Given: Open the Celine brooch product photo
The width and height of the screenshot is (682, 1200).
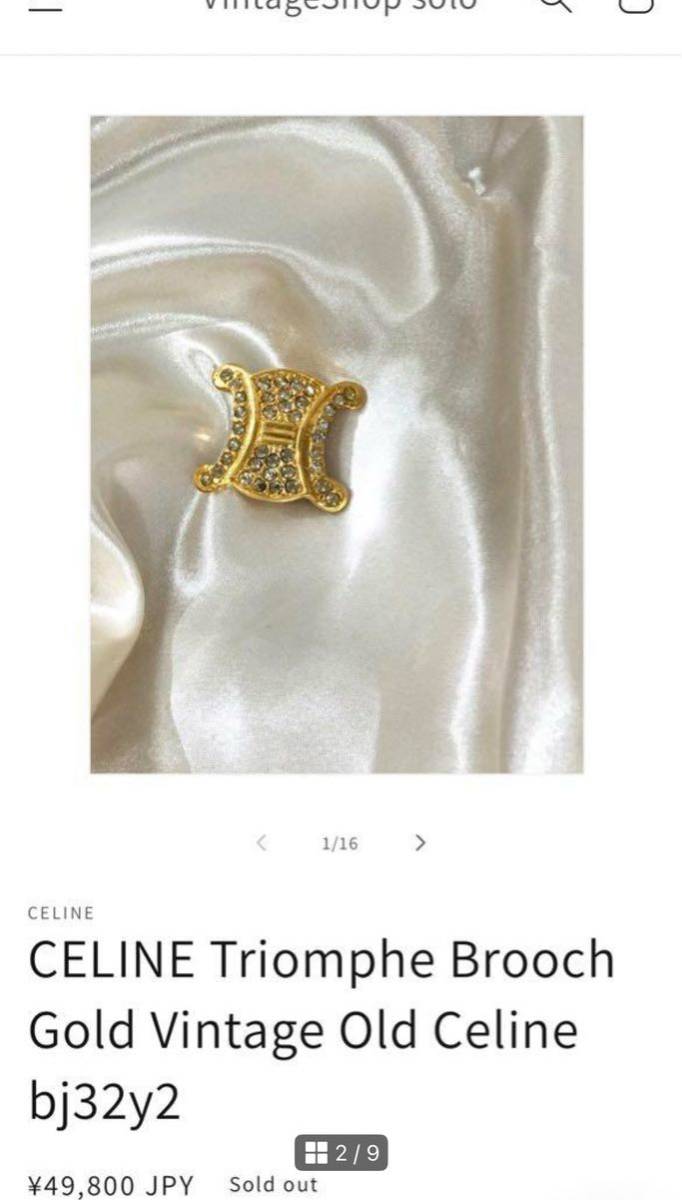Looking at the screenshot, I should coord(337,444).
